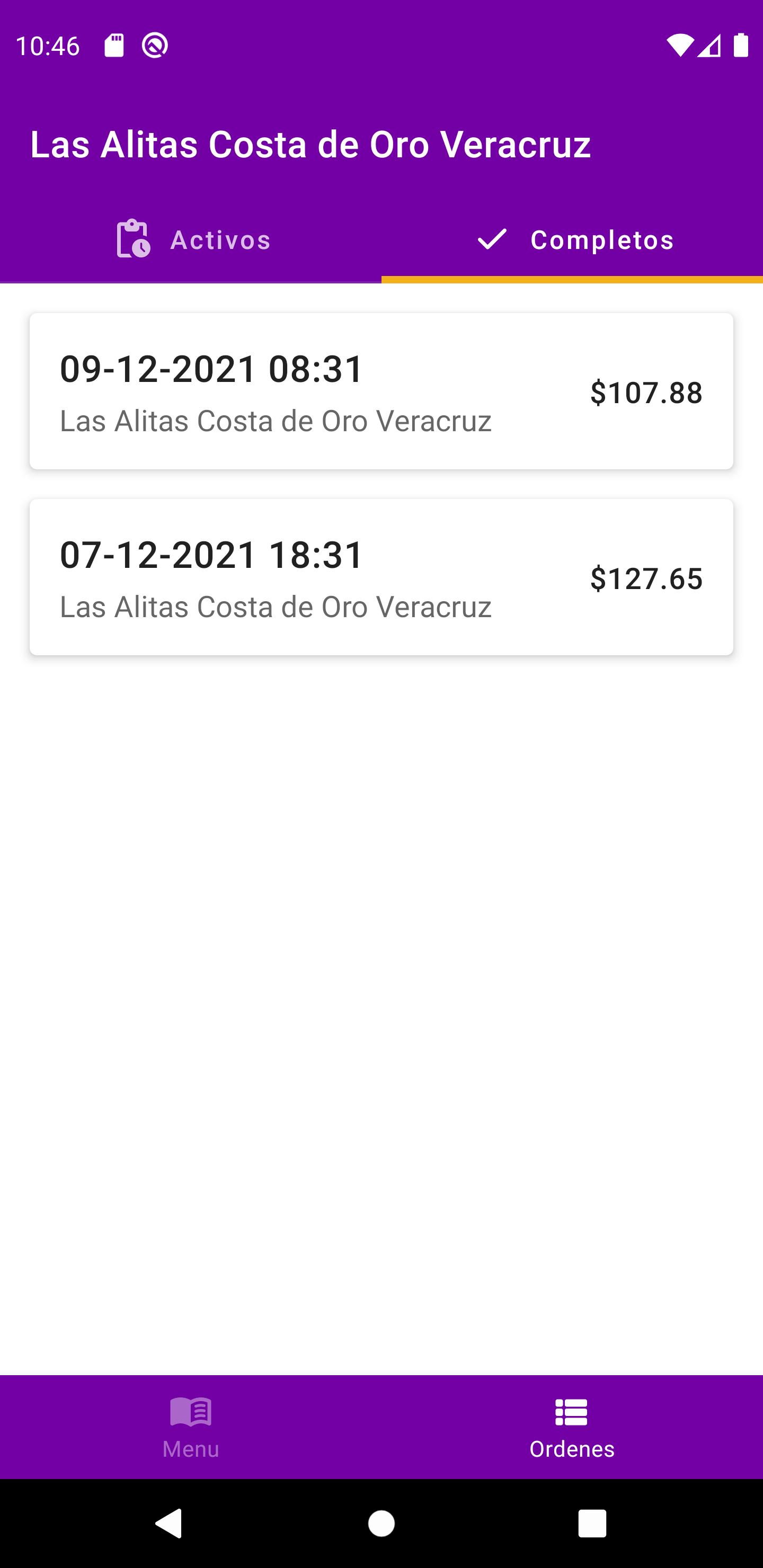The width and height of the screenshot is (763, 1568).
Task: Open the $127.65 order from 07-12-2021
Action: click(381, 577)
